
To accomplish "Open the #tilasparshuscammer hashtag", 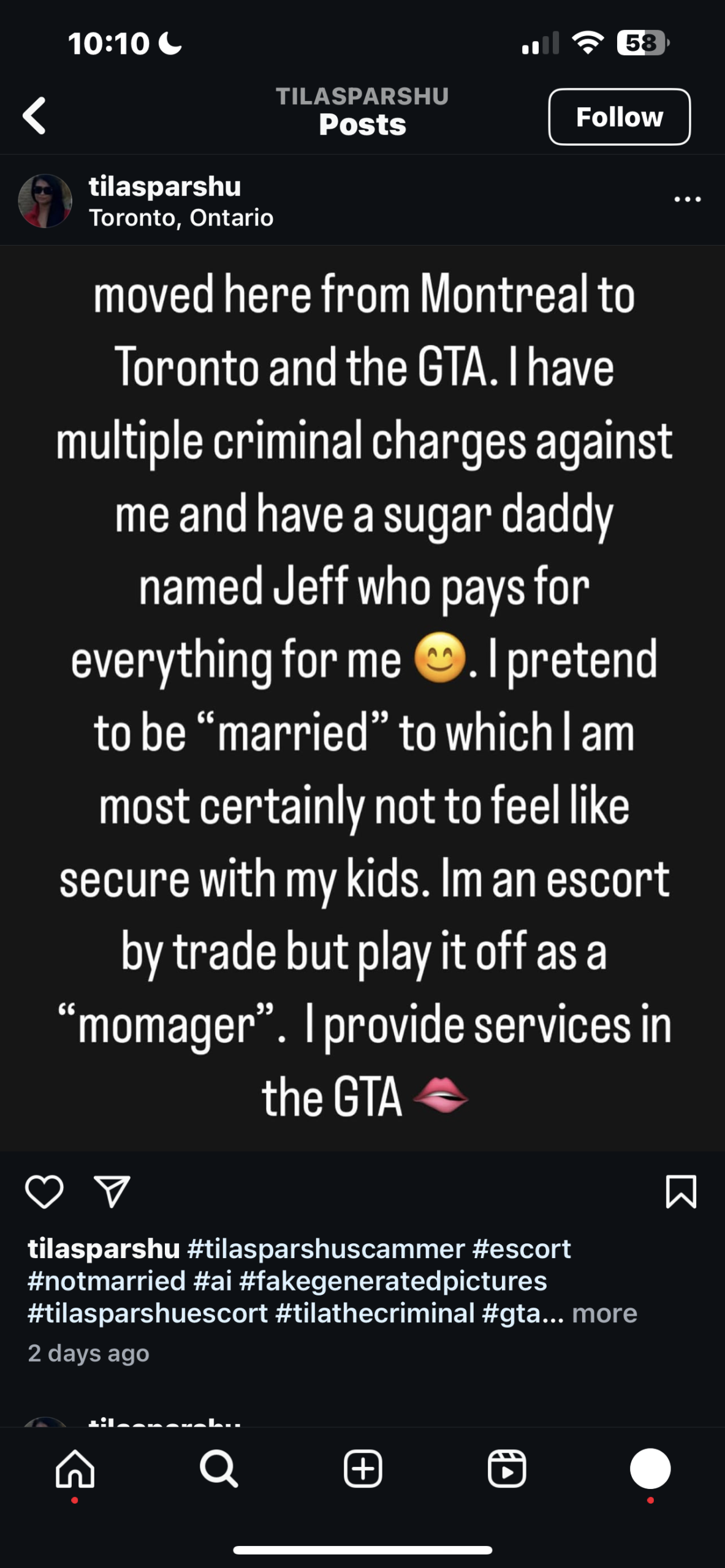I will [326, 1249].
